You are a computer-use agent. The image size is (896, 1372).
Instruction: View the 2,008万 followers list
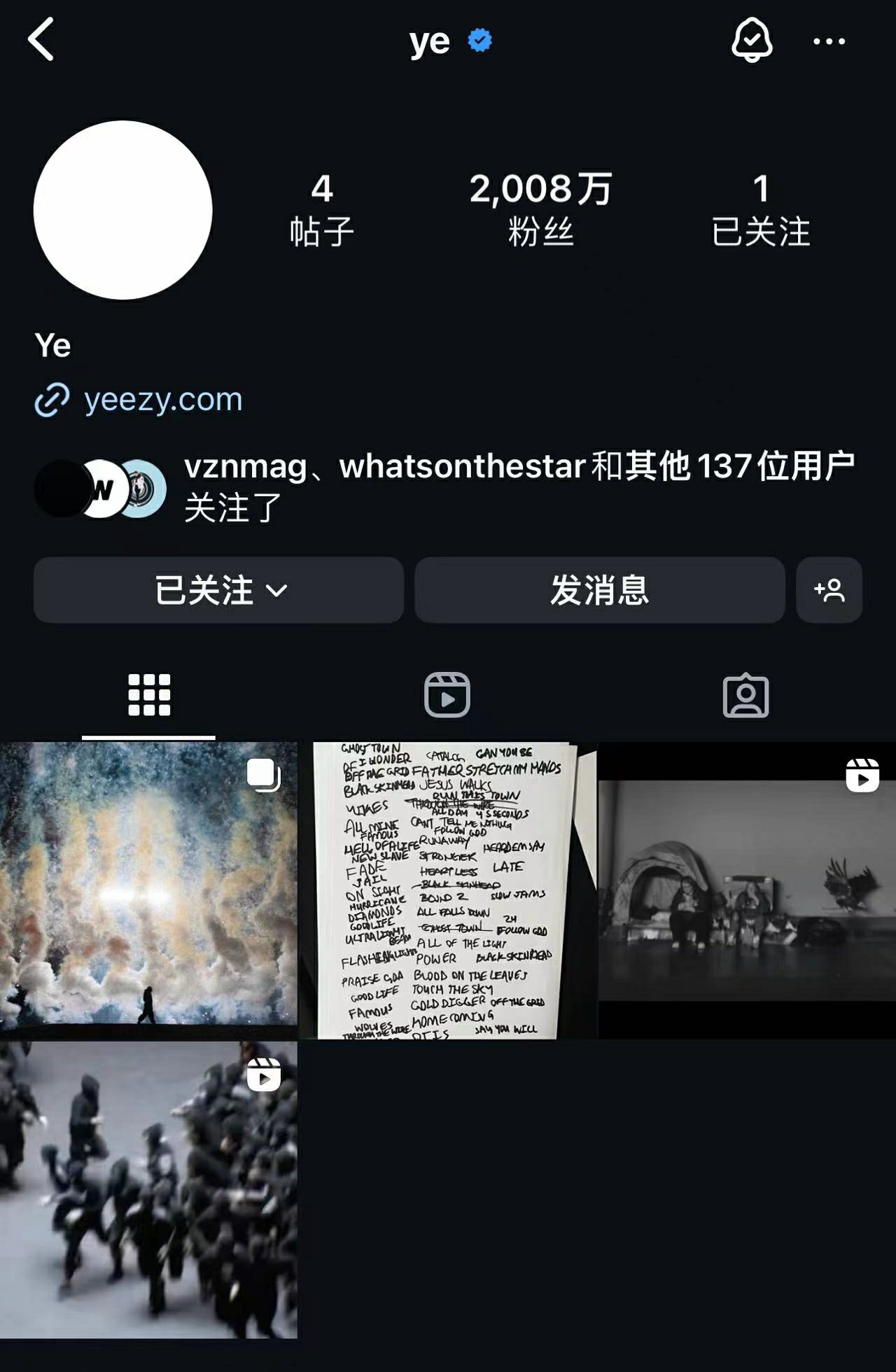pos(540,209)
